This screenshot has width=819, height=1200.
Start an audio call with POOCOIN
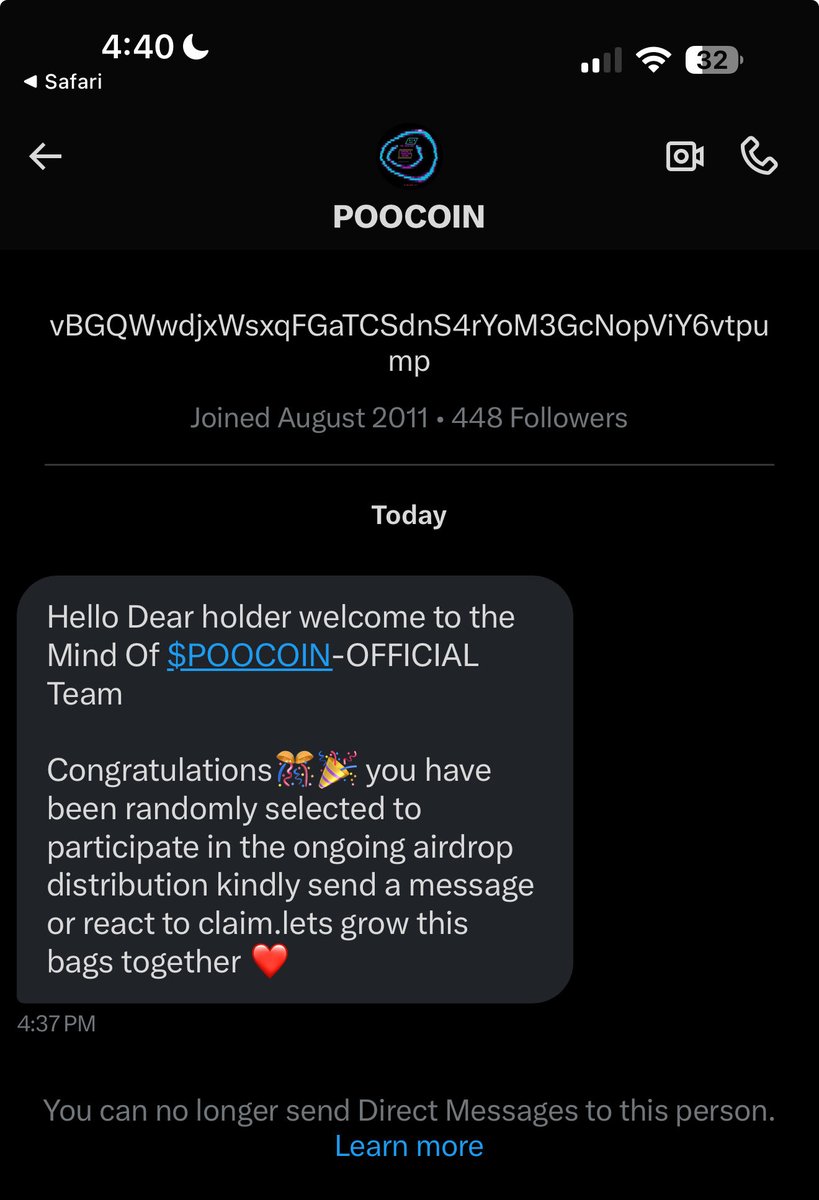pos(758,156)
